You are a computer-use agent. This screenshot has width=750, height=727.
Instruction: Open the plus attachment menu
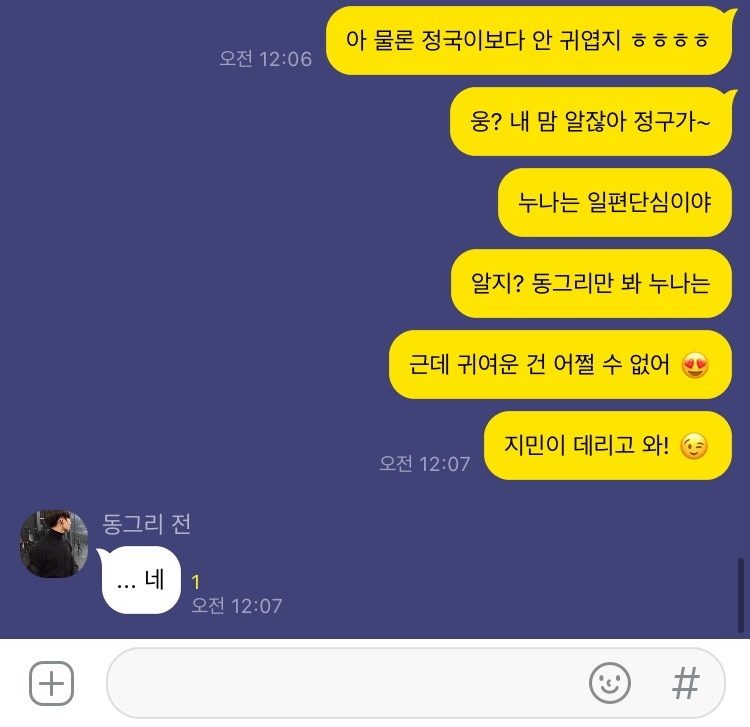coord(52,684)
